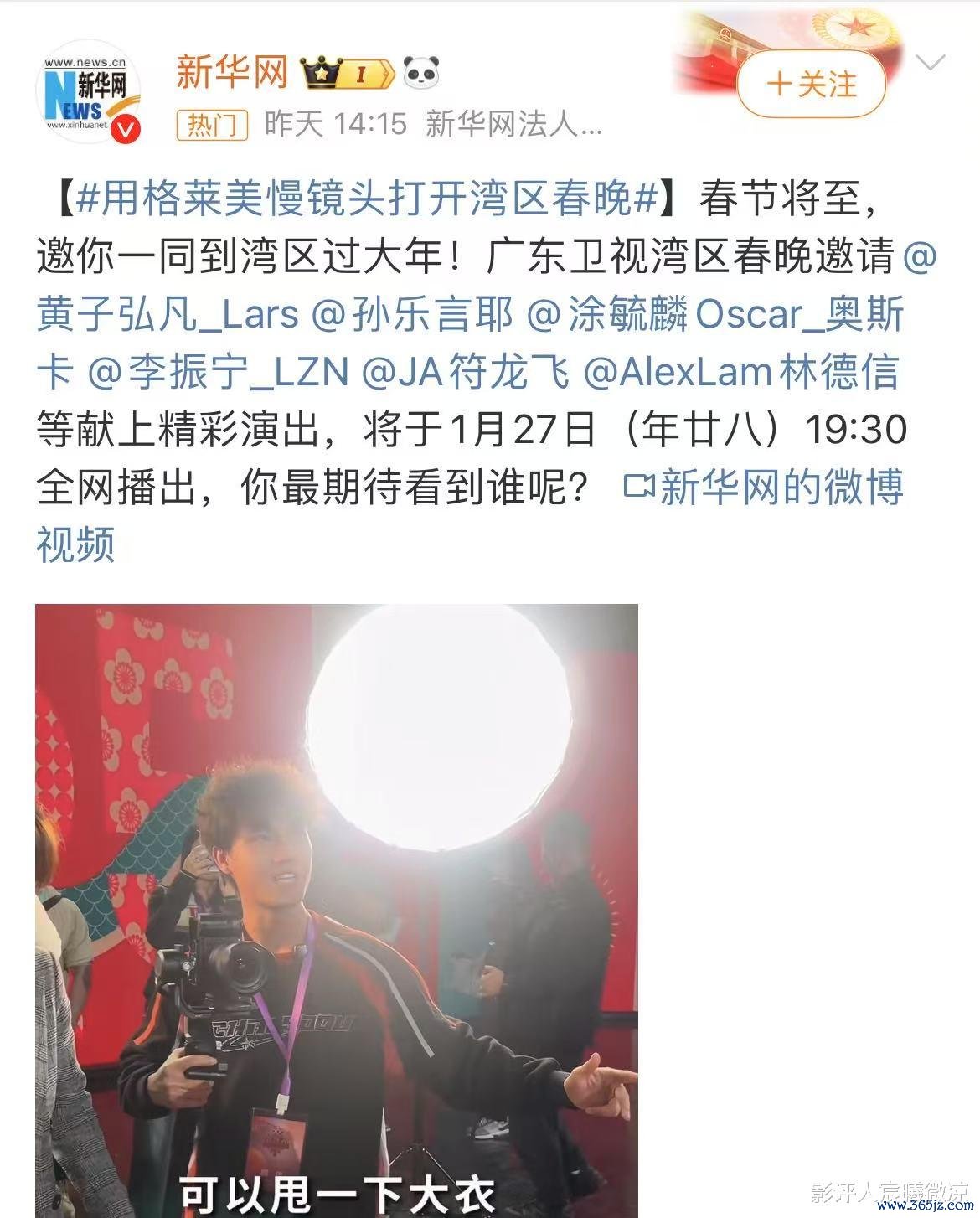Follow 新华网 with the 关注 button
Image resolution: width=980 pixels, height=1218 pixels.
click(x=811, y=84)
